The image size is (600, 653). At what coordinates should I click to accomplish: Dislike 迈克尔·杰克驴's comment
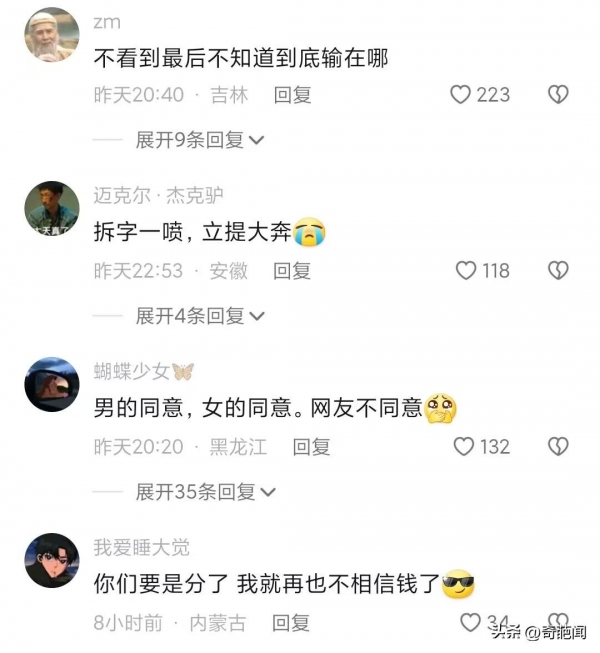558,271
